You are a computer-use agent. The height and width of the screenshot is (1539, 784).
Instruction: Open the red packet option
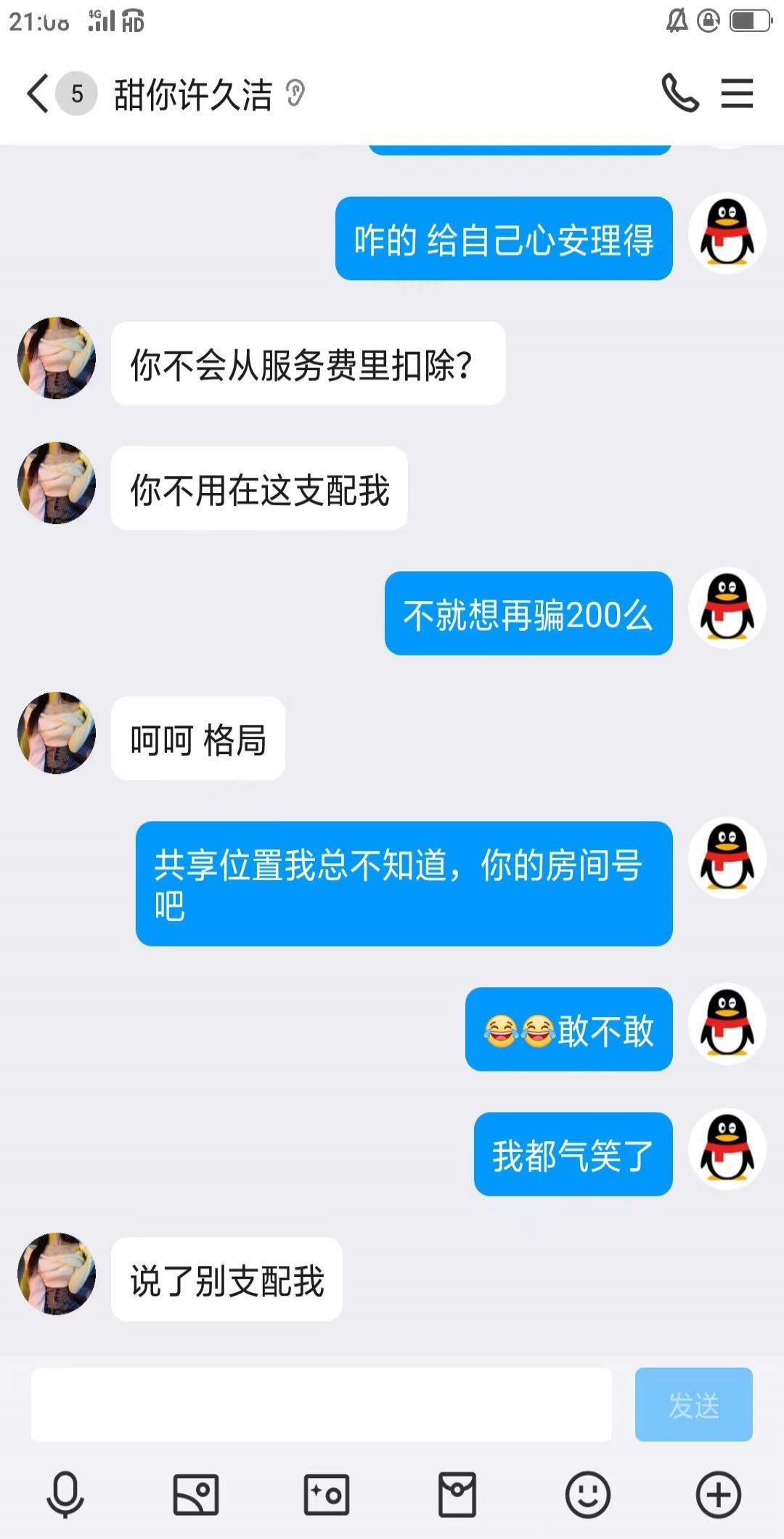[457, 1495]
